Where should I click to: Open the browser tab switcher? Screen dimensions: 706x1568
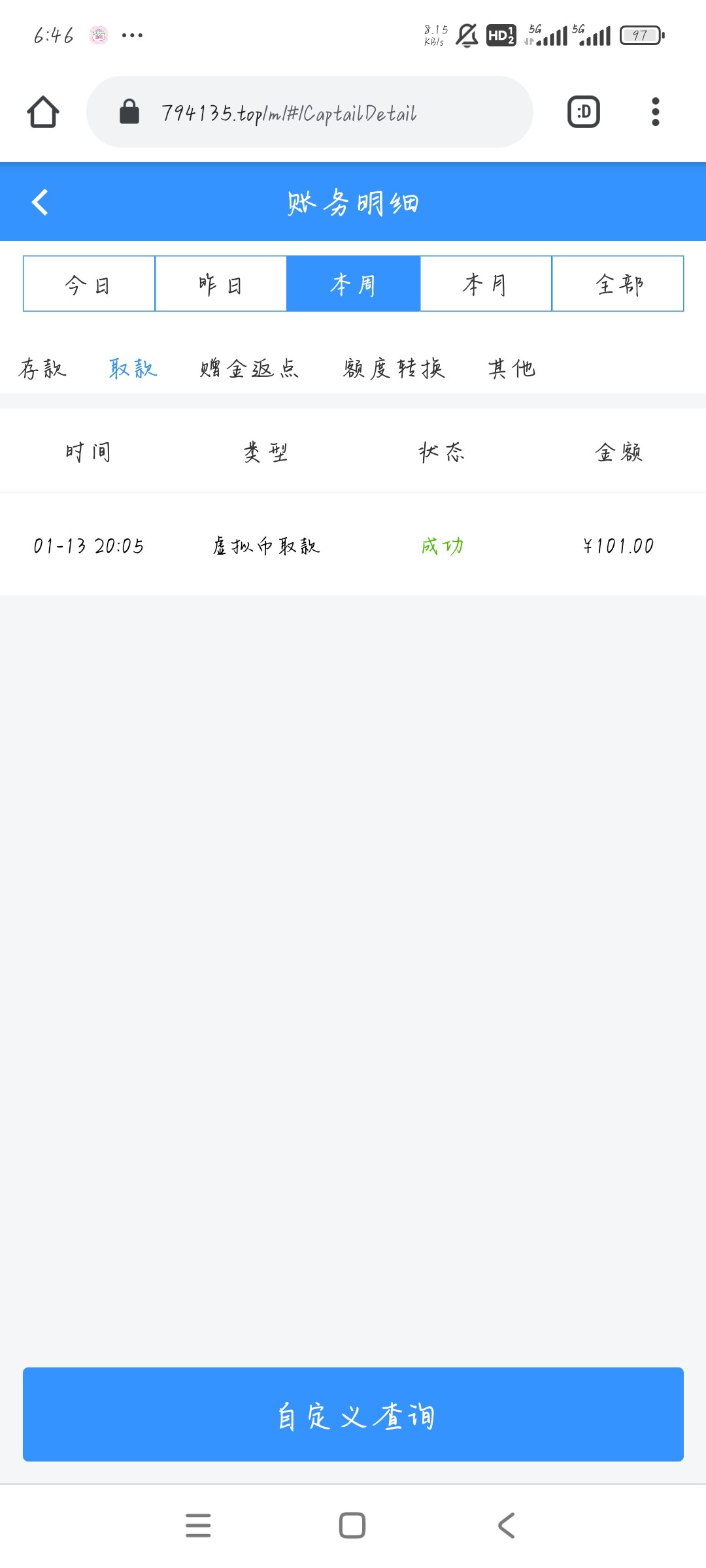[583, 112]
